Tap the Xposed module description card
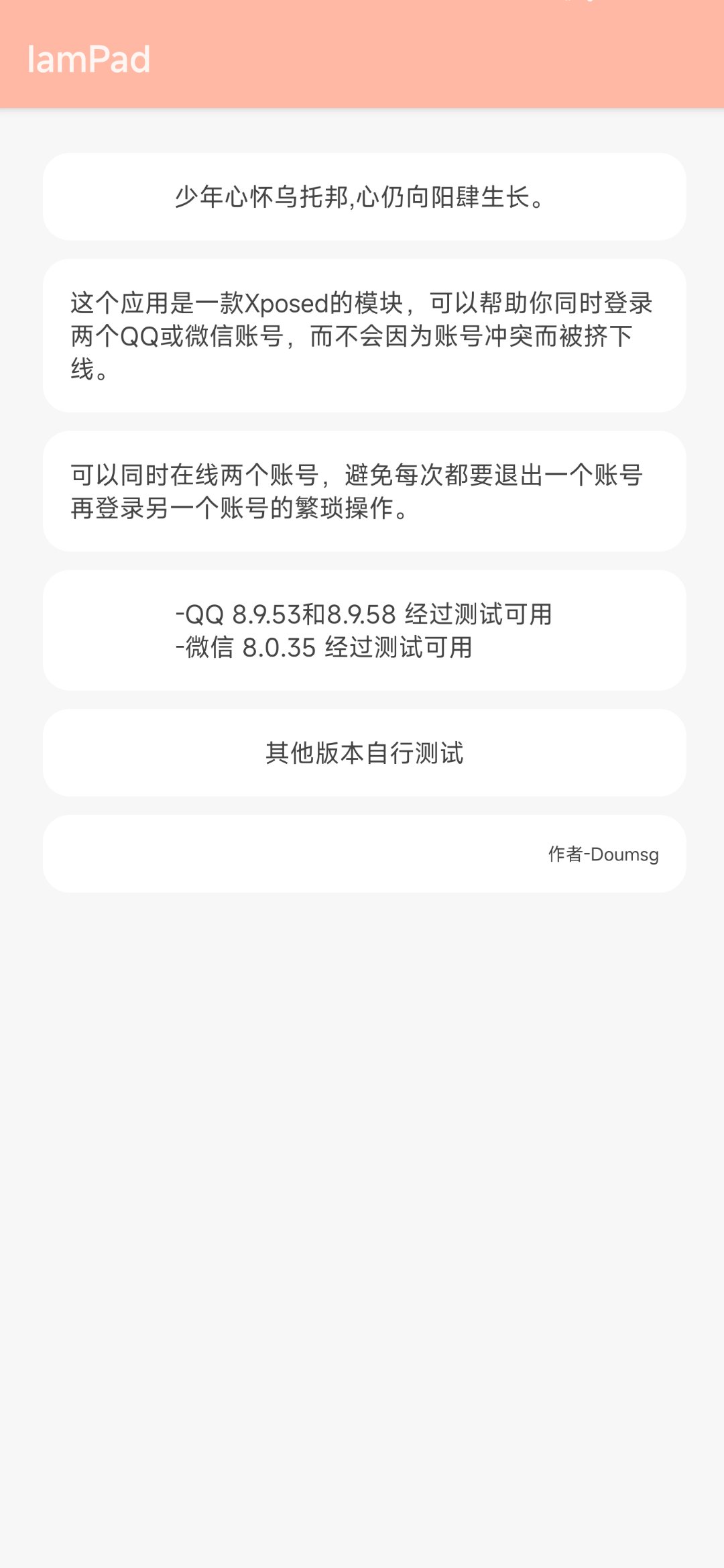 [x=362, y=337]
